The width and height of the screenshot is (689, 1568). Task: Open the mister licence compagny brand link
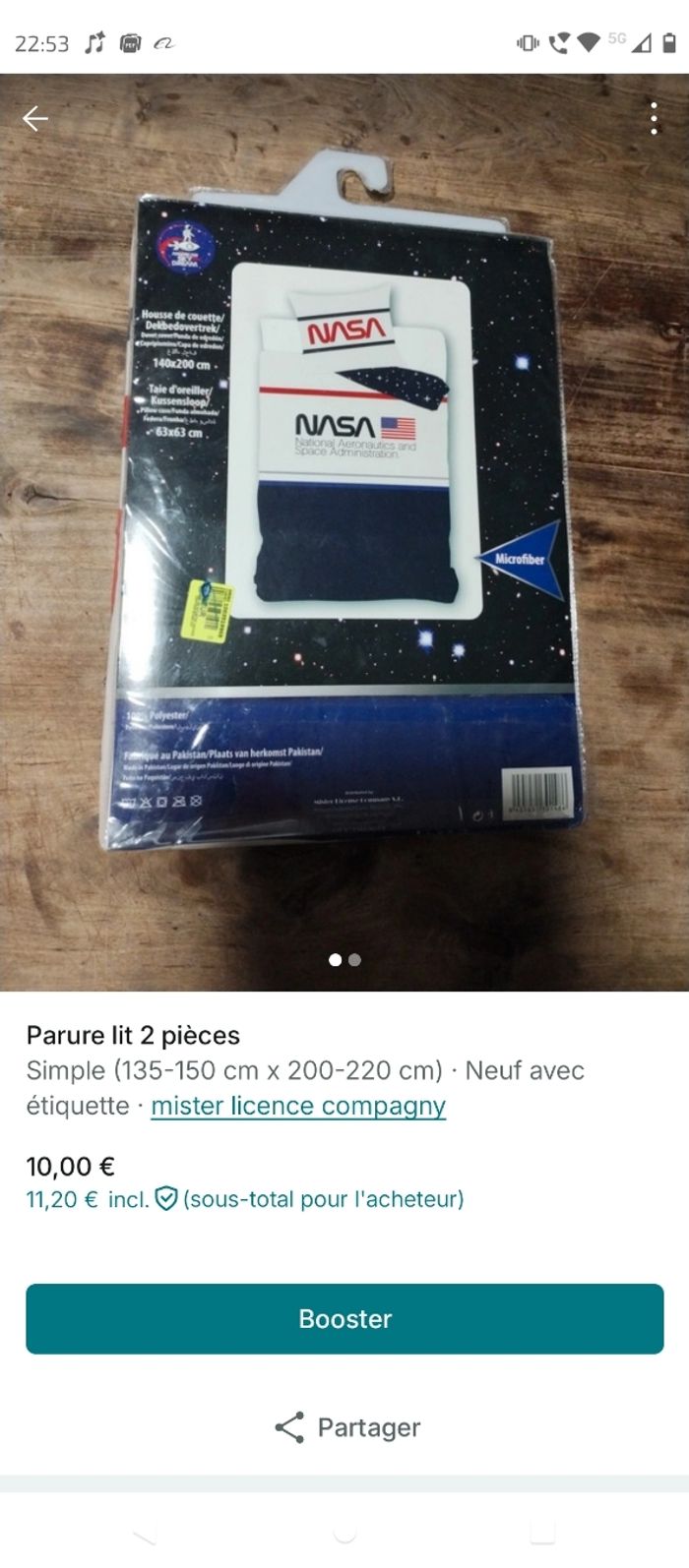click(x=298, y=1106)
